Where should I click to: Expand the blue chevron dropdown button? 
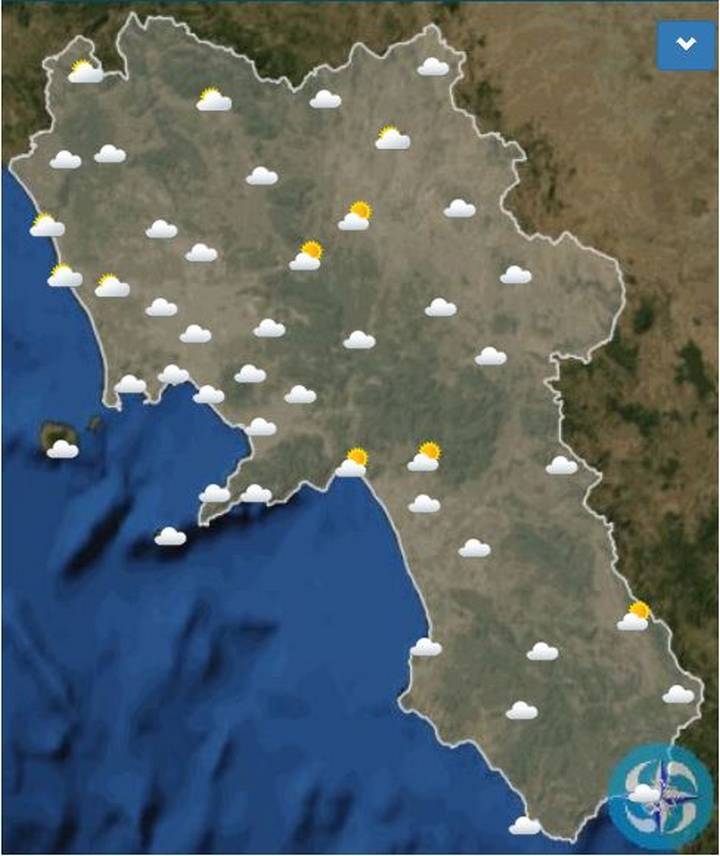(x=686, y=44)
